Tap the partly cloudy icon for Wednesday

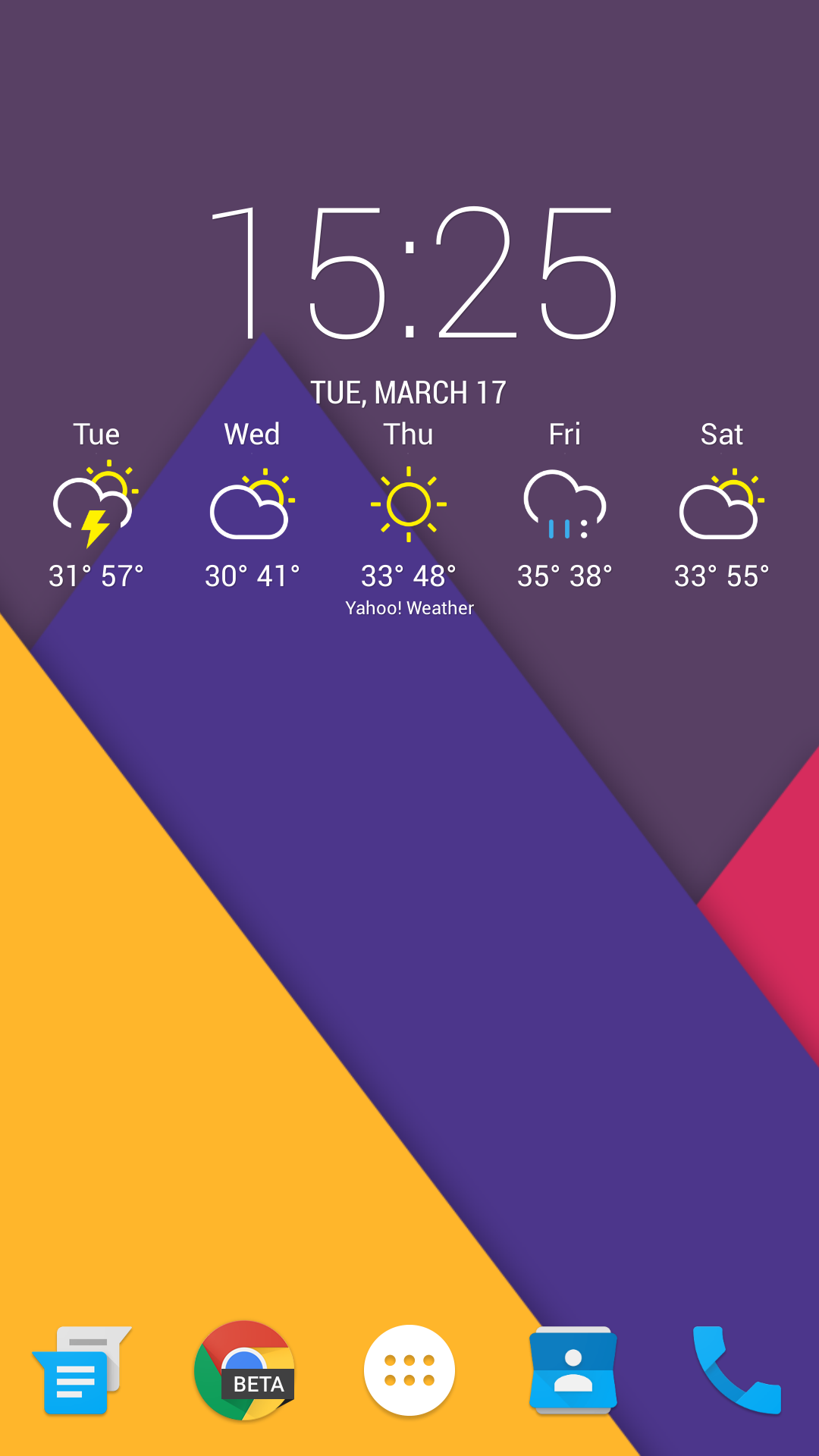(x=253, y=504)
